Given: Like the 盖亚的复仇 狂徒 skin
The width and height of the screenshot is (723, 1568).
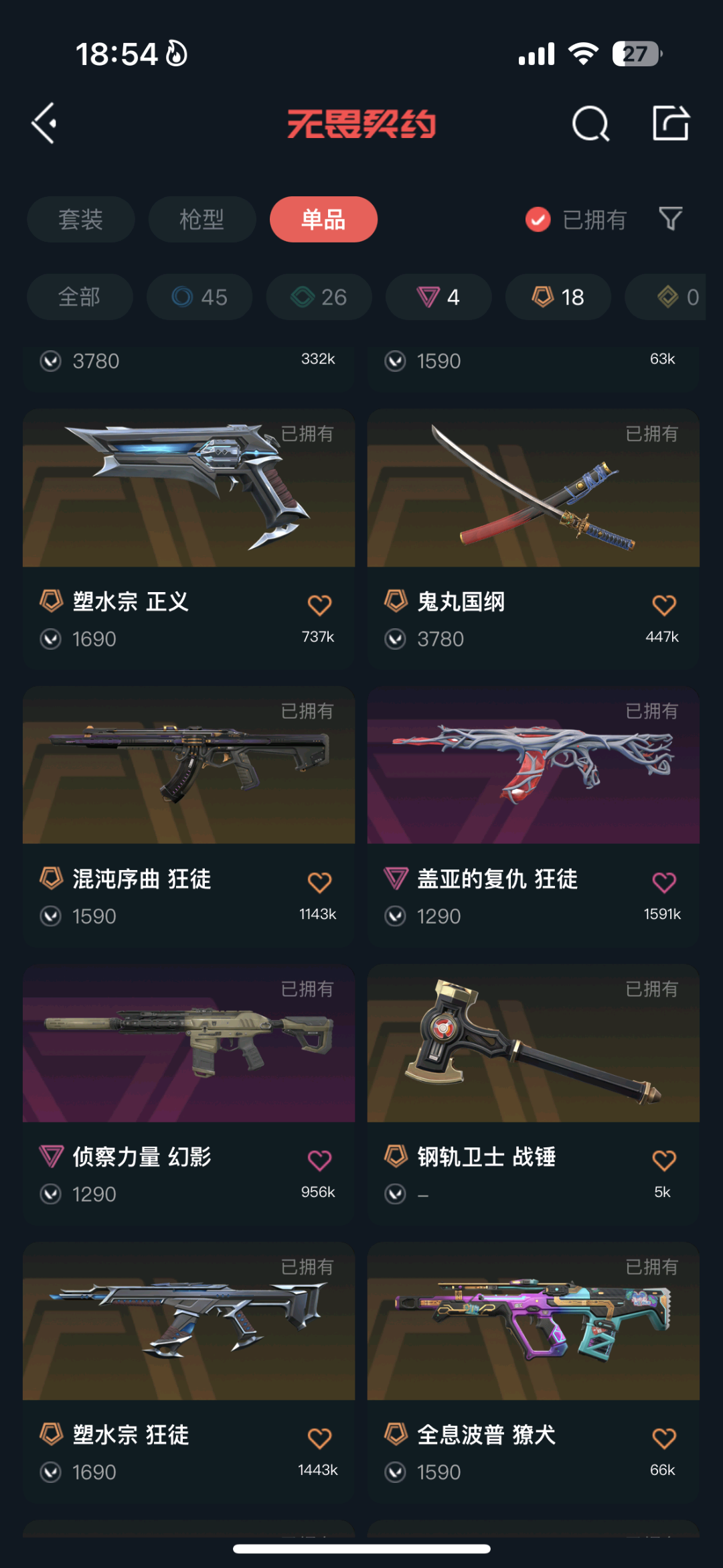Looking at the screenshot, I should coord(663,883).
